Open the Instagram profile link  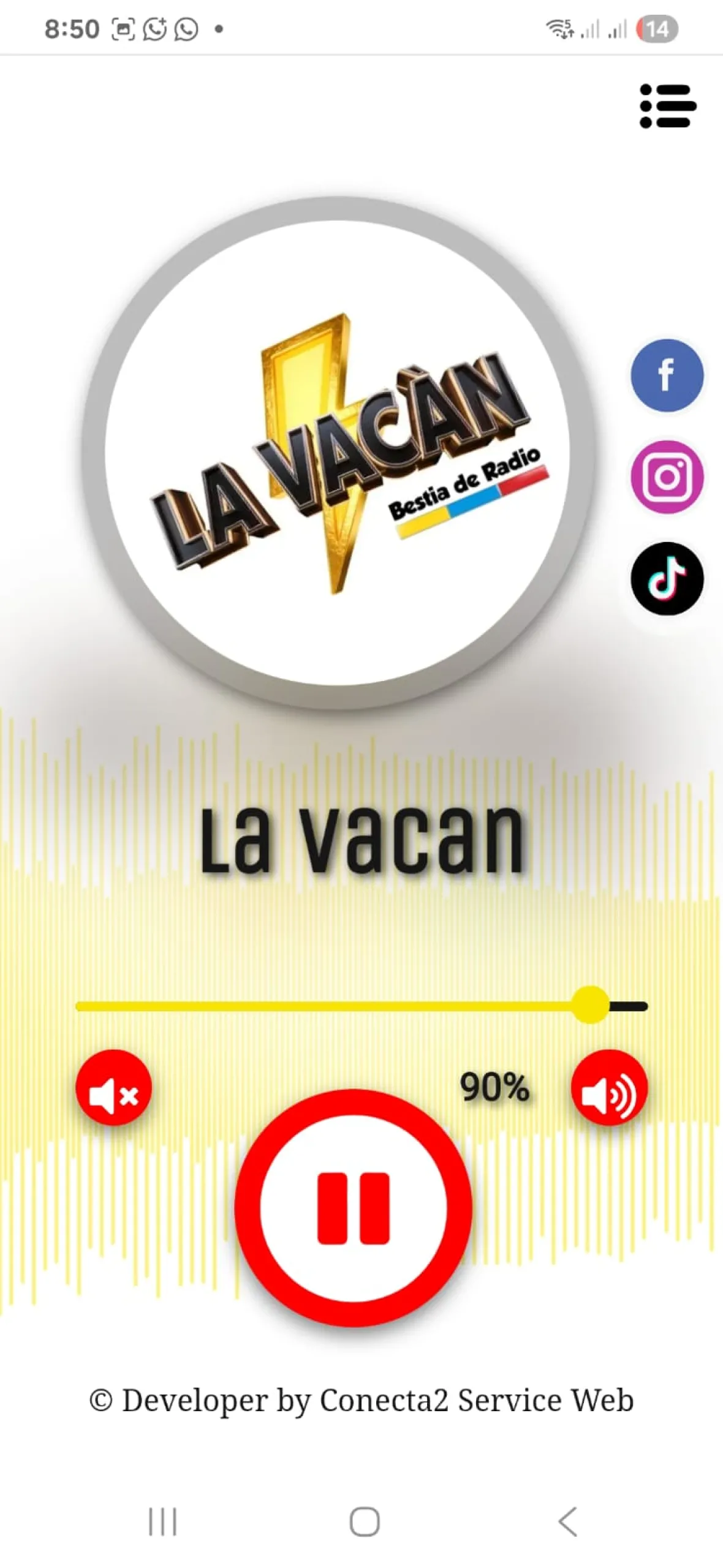click(667, 477)
